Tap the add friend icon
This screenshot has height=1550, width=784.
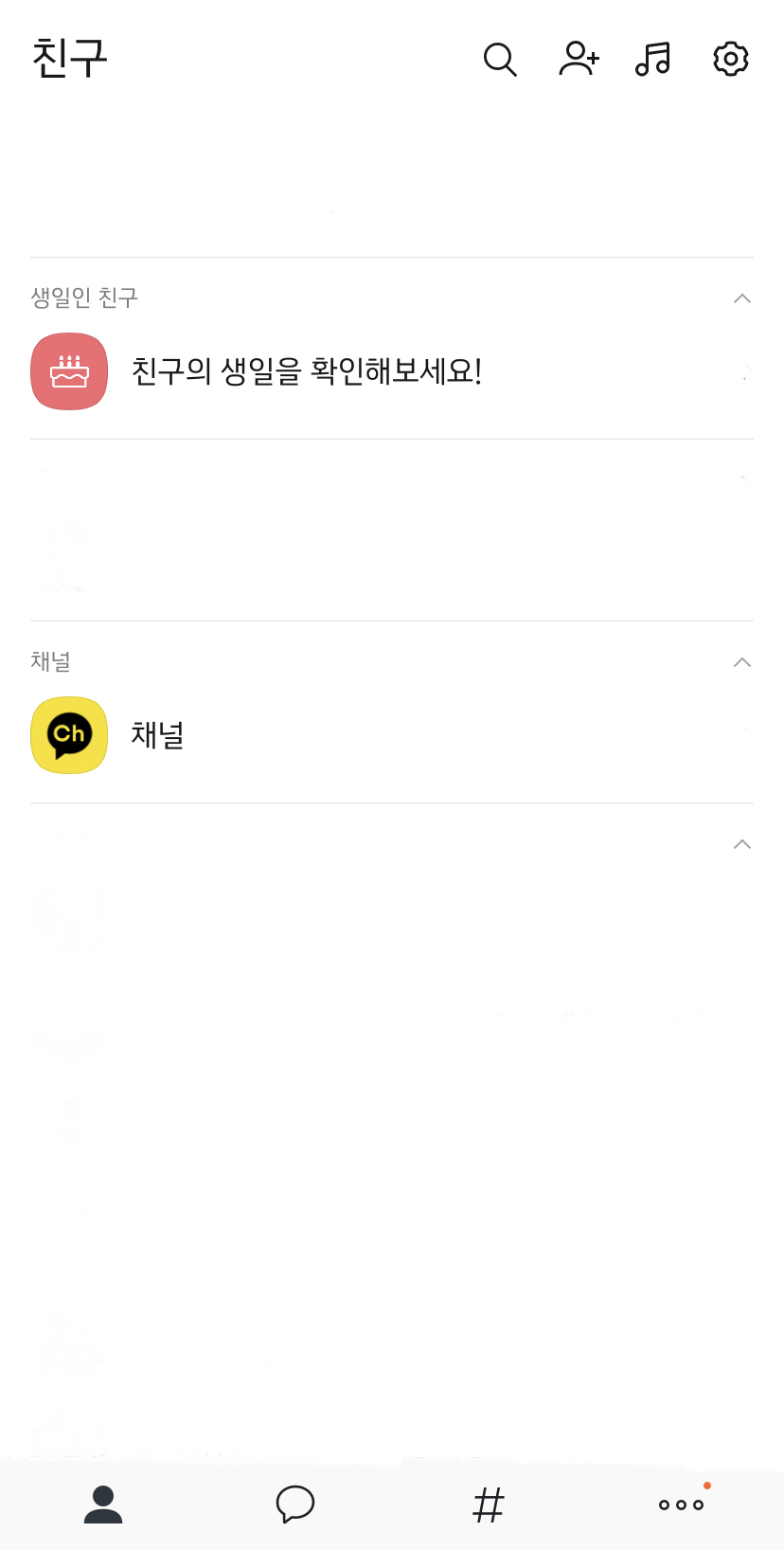[579, 59]
